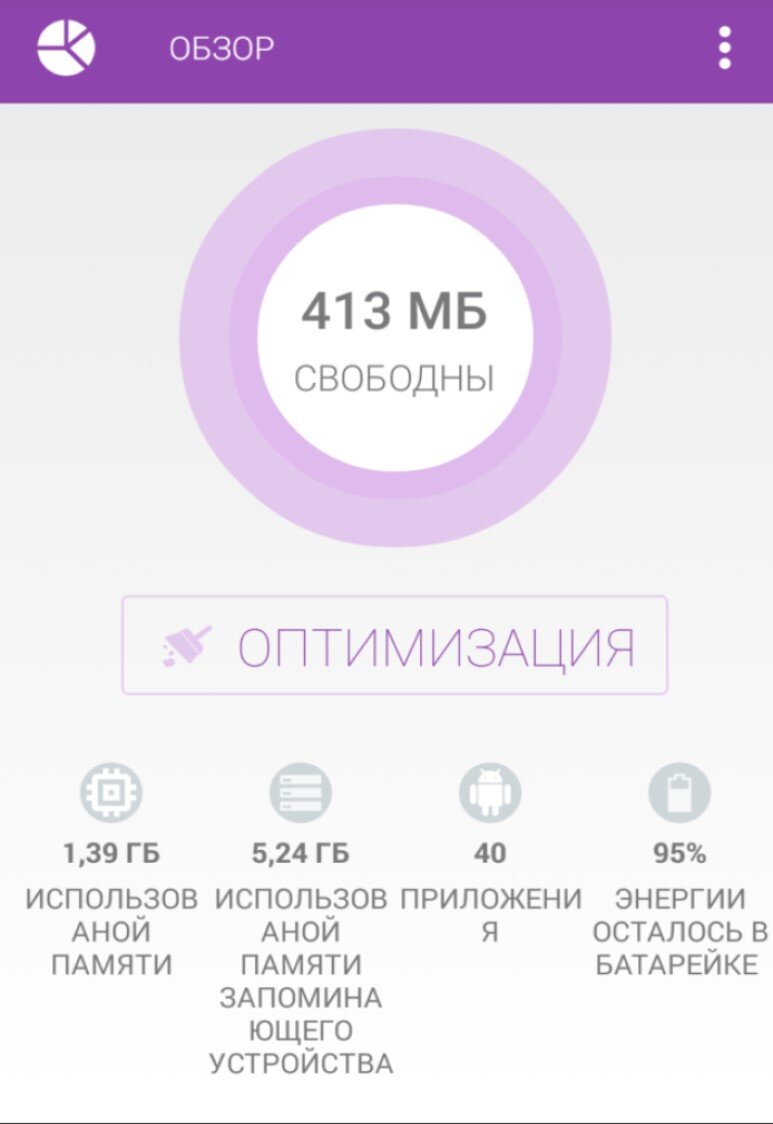Open the ОБЗОР header title
This screenshot has width=773, height=1124.
(222, 44)
